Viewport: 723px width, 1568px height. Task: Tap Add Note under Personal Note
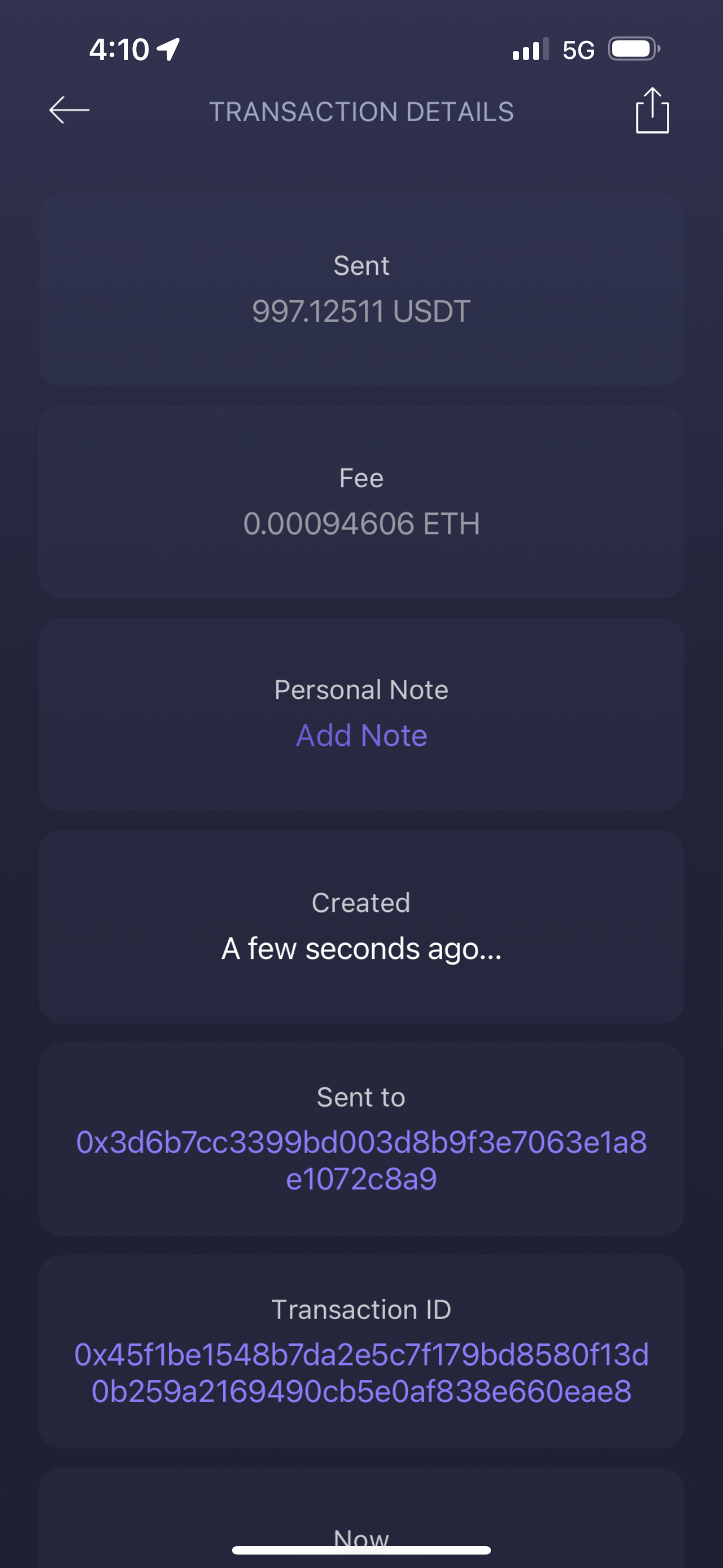[x=361, y=735]
